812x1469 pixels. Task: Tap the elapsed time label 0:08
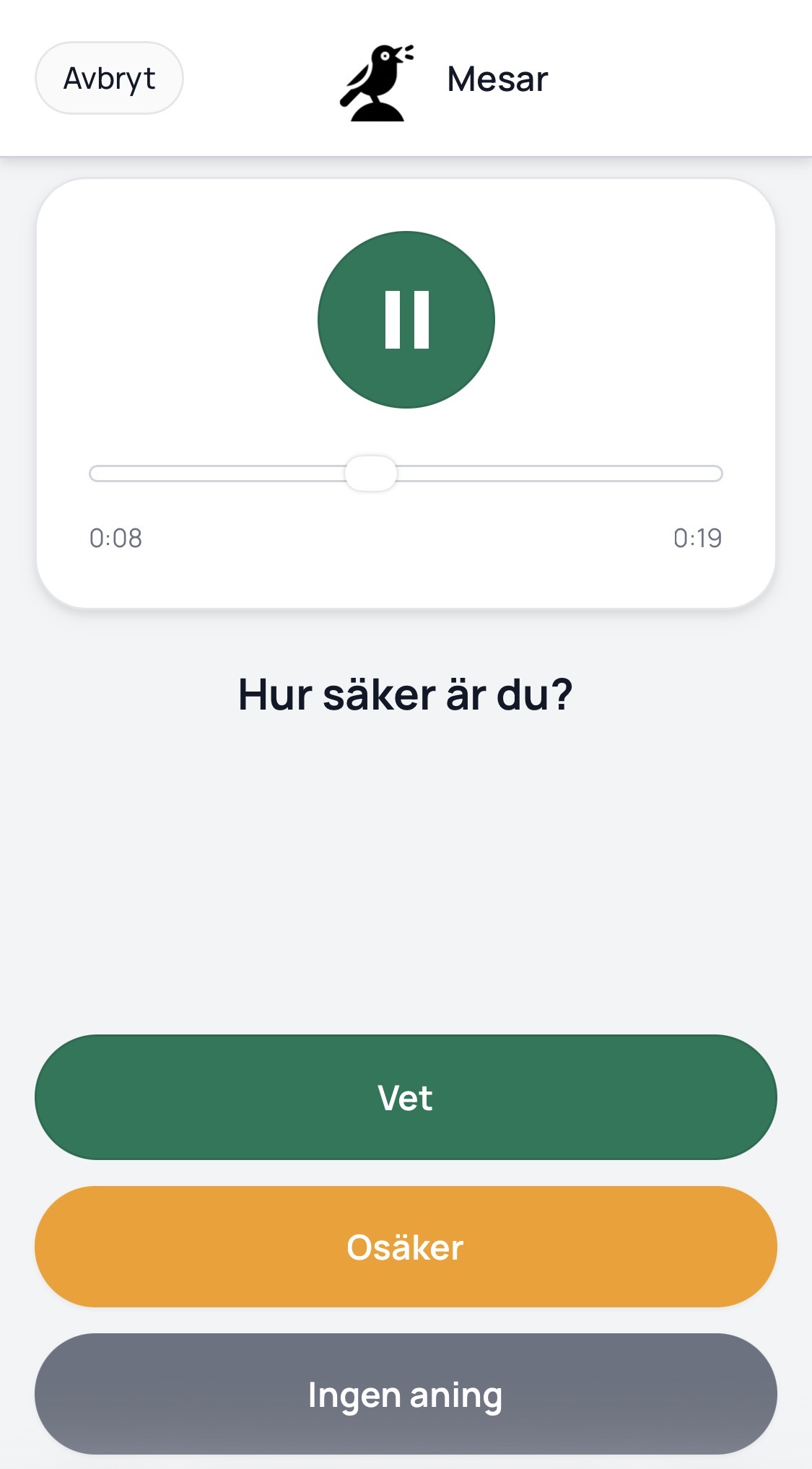[x=115, y=538]
